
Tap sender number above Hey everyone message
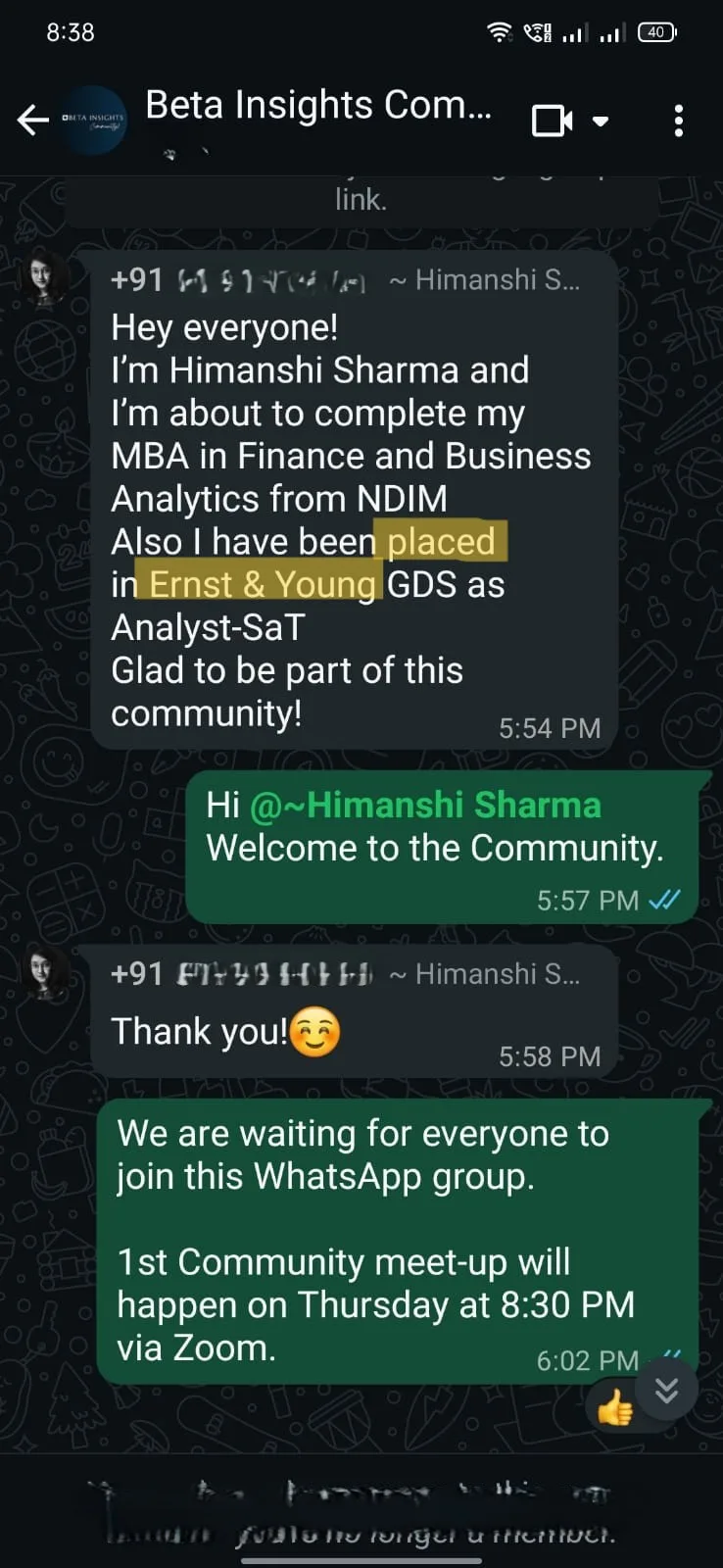tap(239, 281)
